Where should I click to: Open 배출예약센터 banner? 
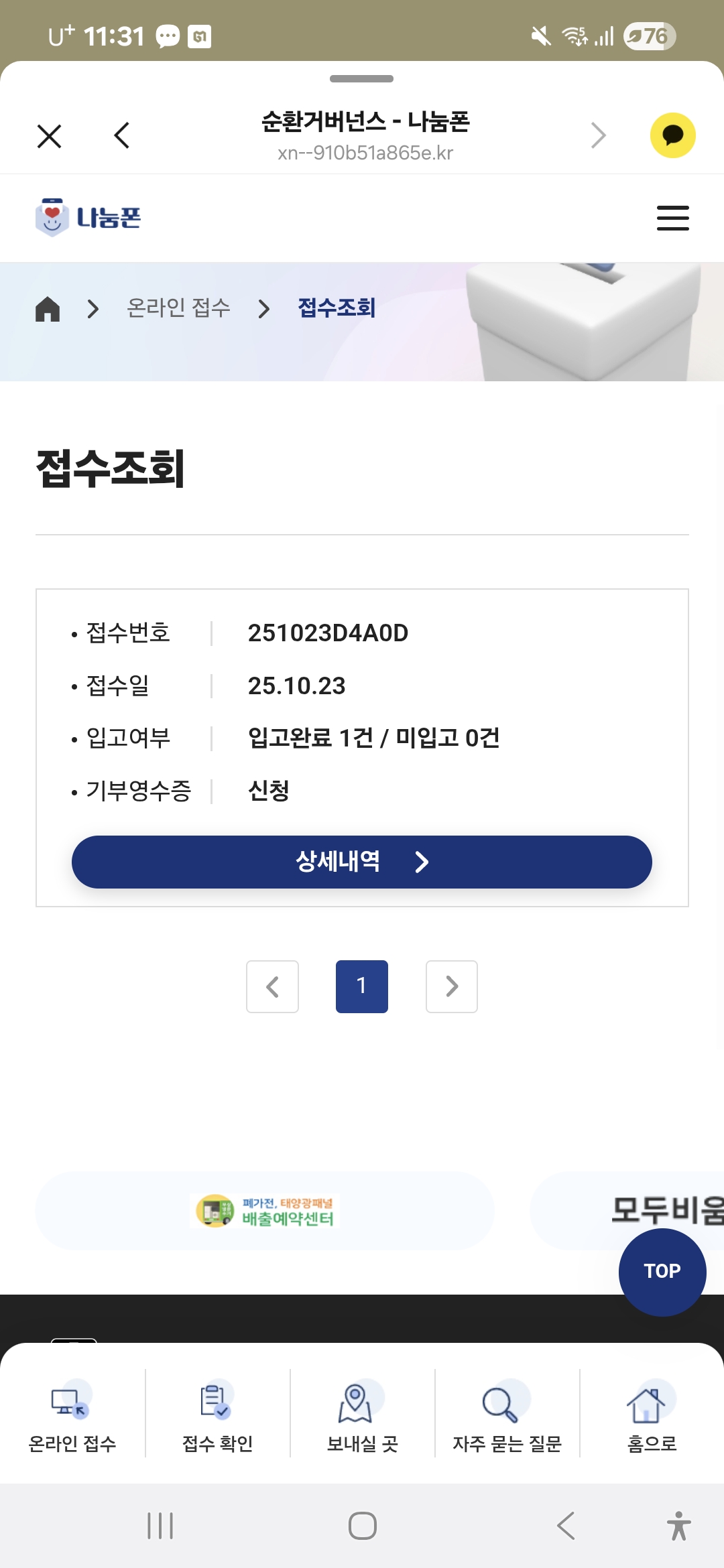(265, 1211)
